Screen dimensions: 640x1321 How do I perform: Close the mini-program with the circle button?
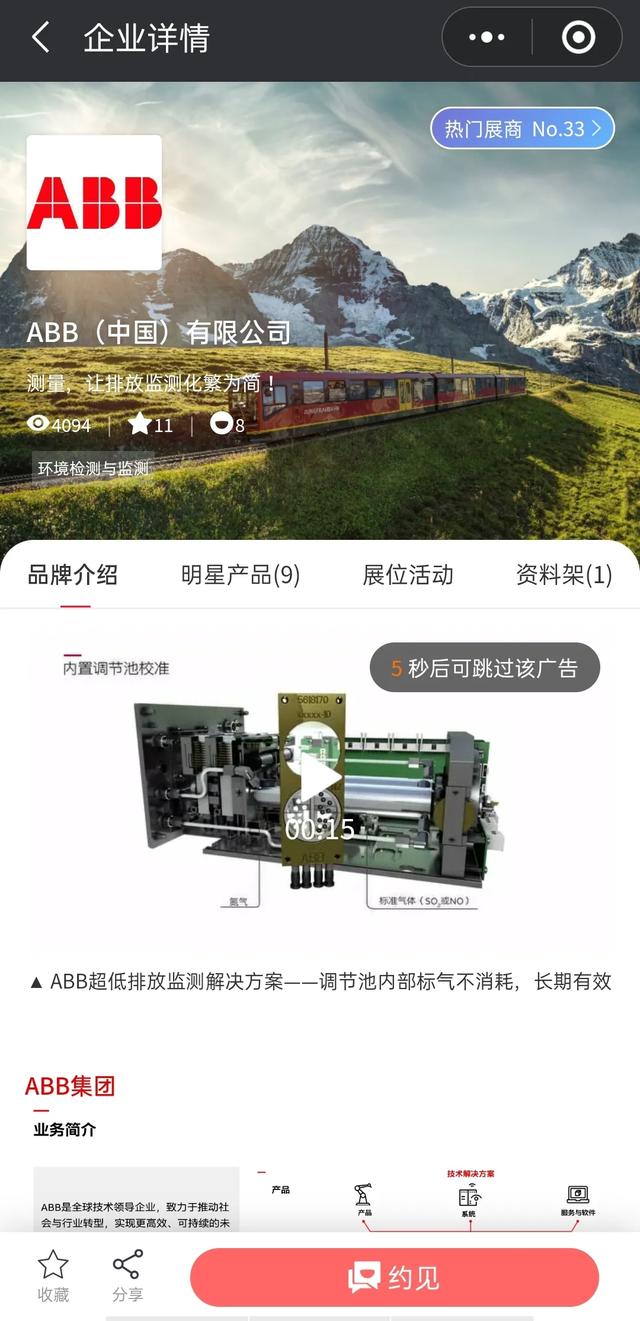(x=578, y=38)
